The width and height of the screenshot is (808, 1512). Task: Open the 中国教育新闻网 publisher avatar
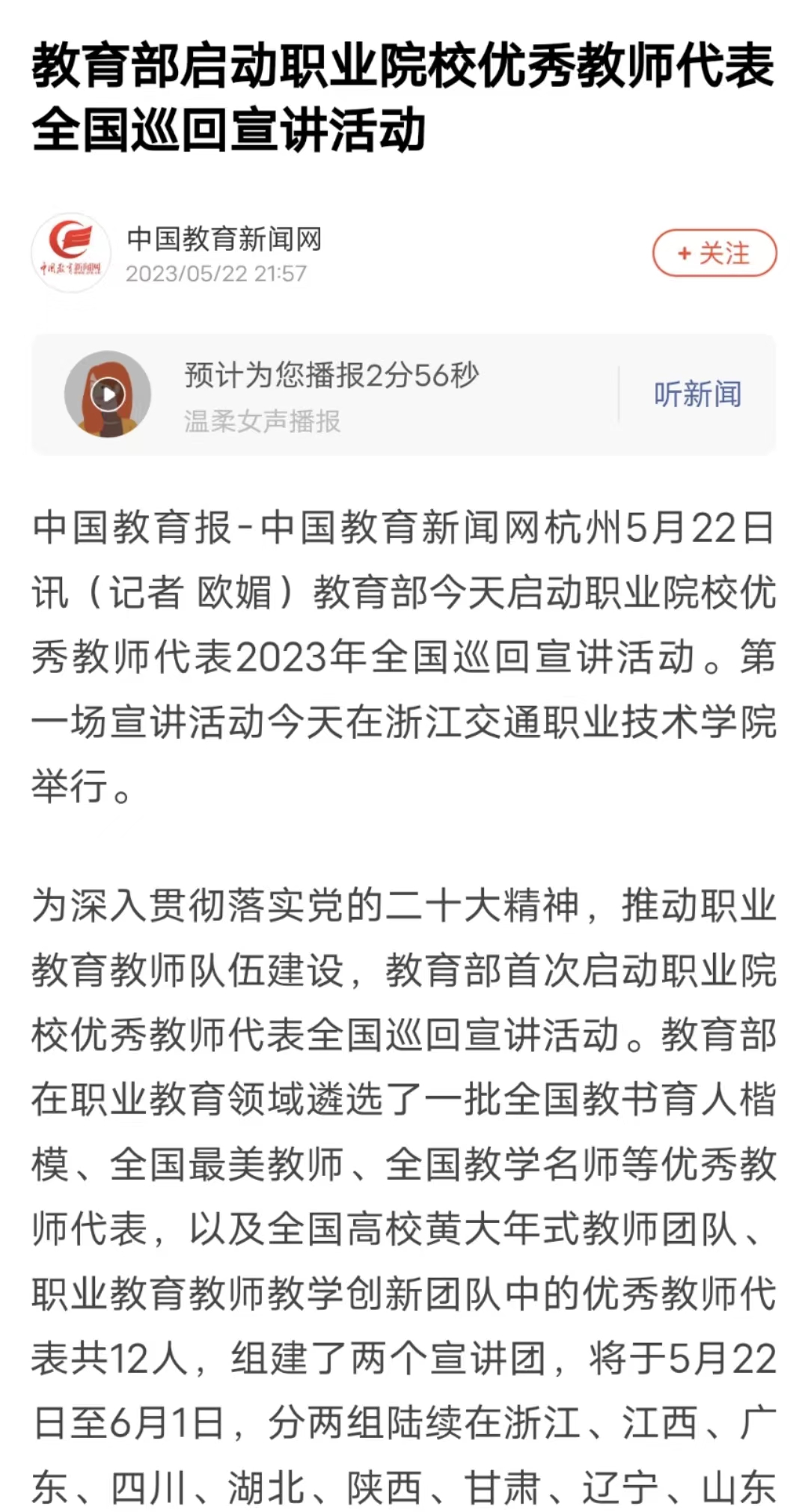coord(71,253)
